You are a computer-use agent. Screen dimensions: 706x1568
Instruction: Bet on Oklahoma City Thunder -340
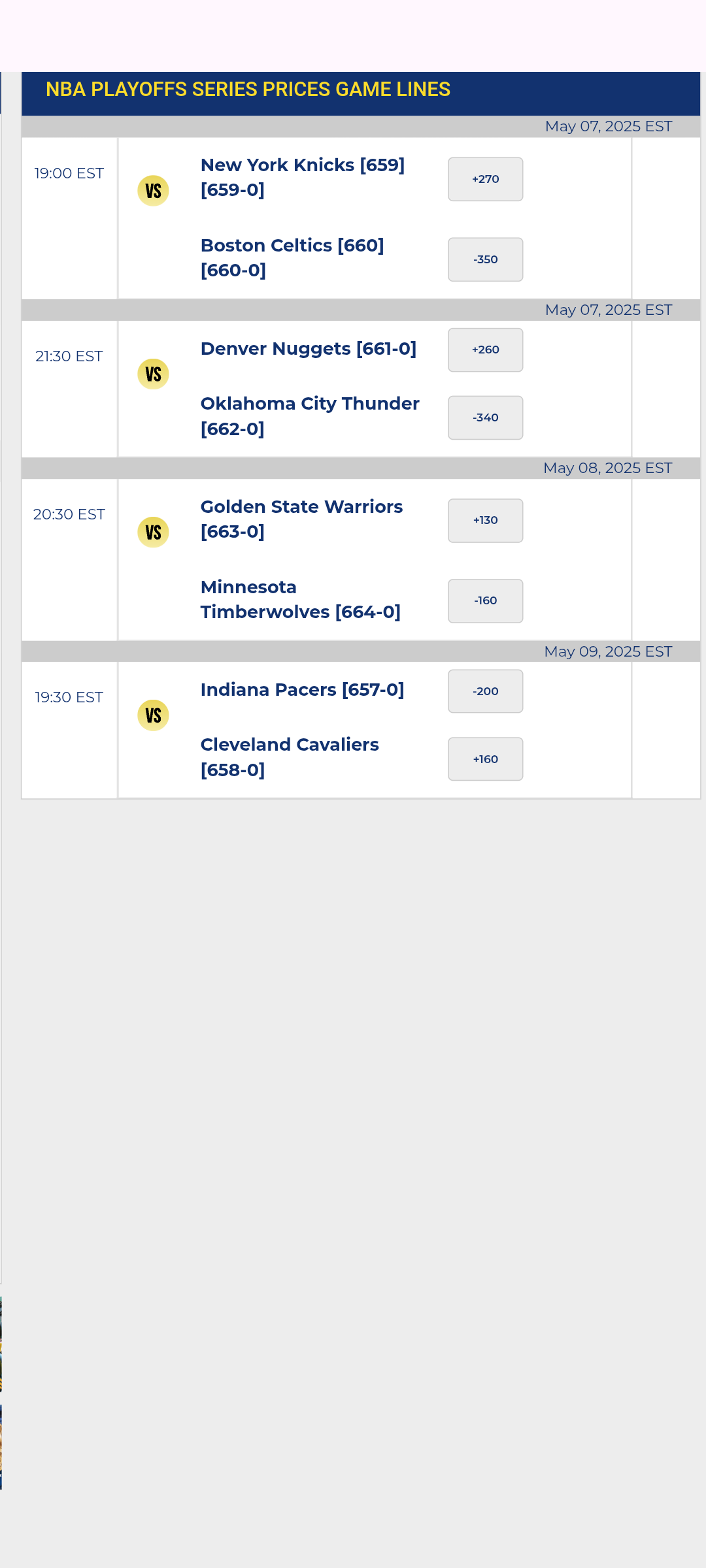[x=485, y=417]
